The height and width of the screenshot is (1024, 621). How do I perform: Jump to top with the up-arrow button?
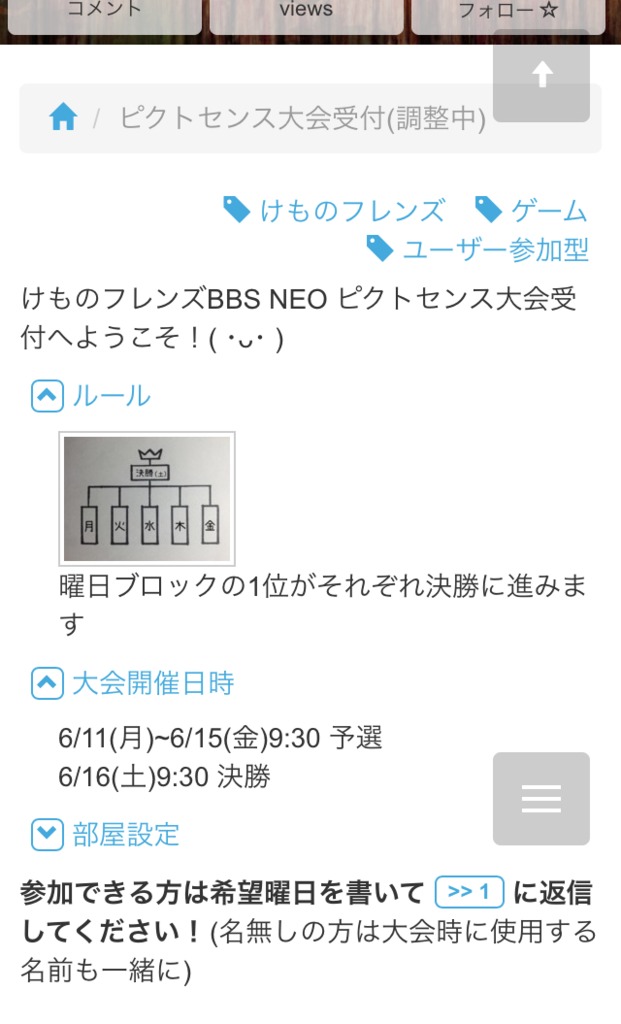(541, 76)
